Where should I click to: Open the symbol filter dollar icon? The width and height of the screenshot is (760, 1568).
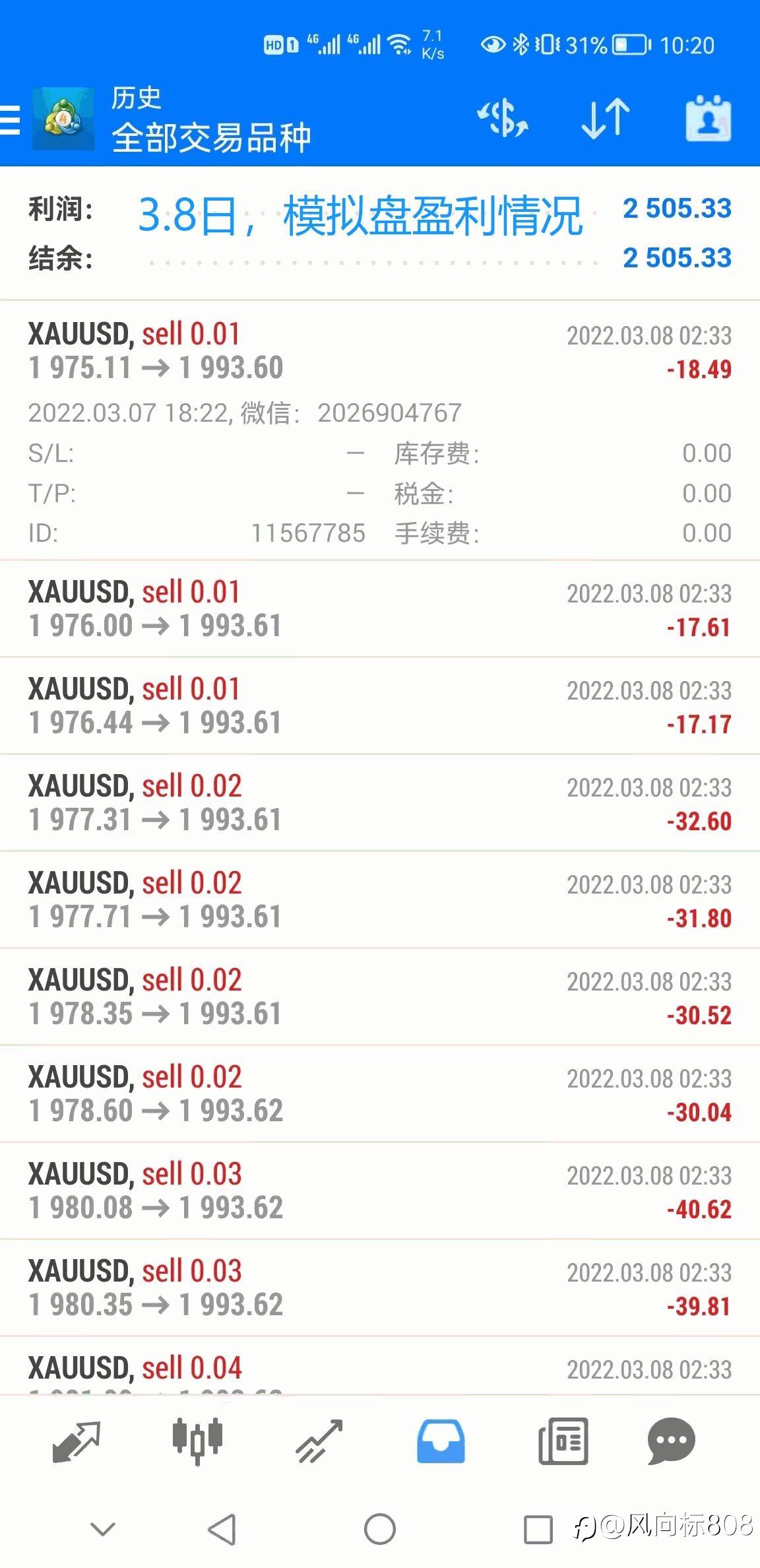click(x=503, y=119)
